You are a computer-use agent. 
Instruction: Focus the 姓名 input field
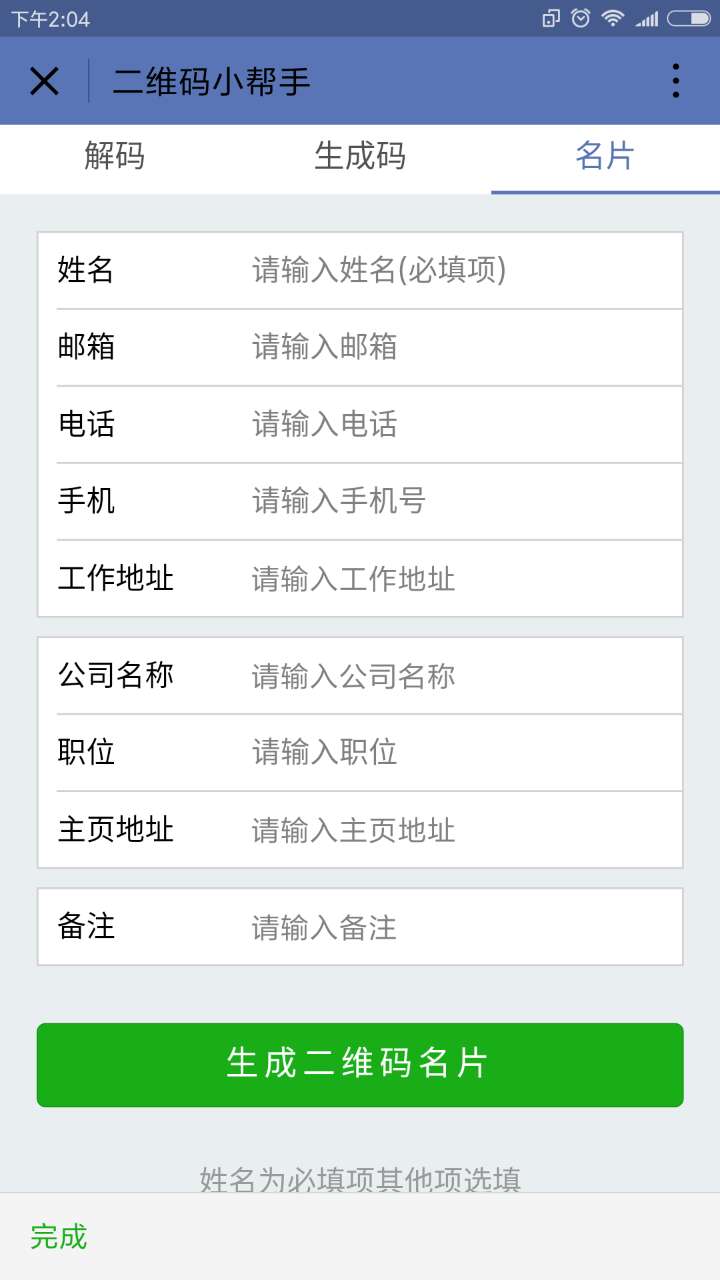[x=460, y=271]
